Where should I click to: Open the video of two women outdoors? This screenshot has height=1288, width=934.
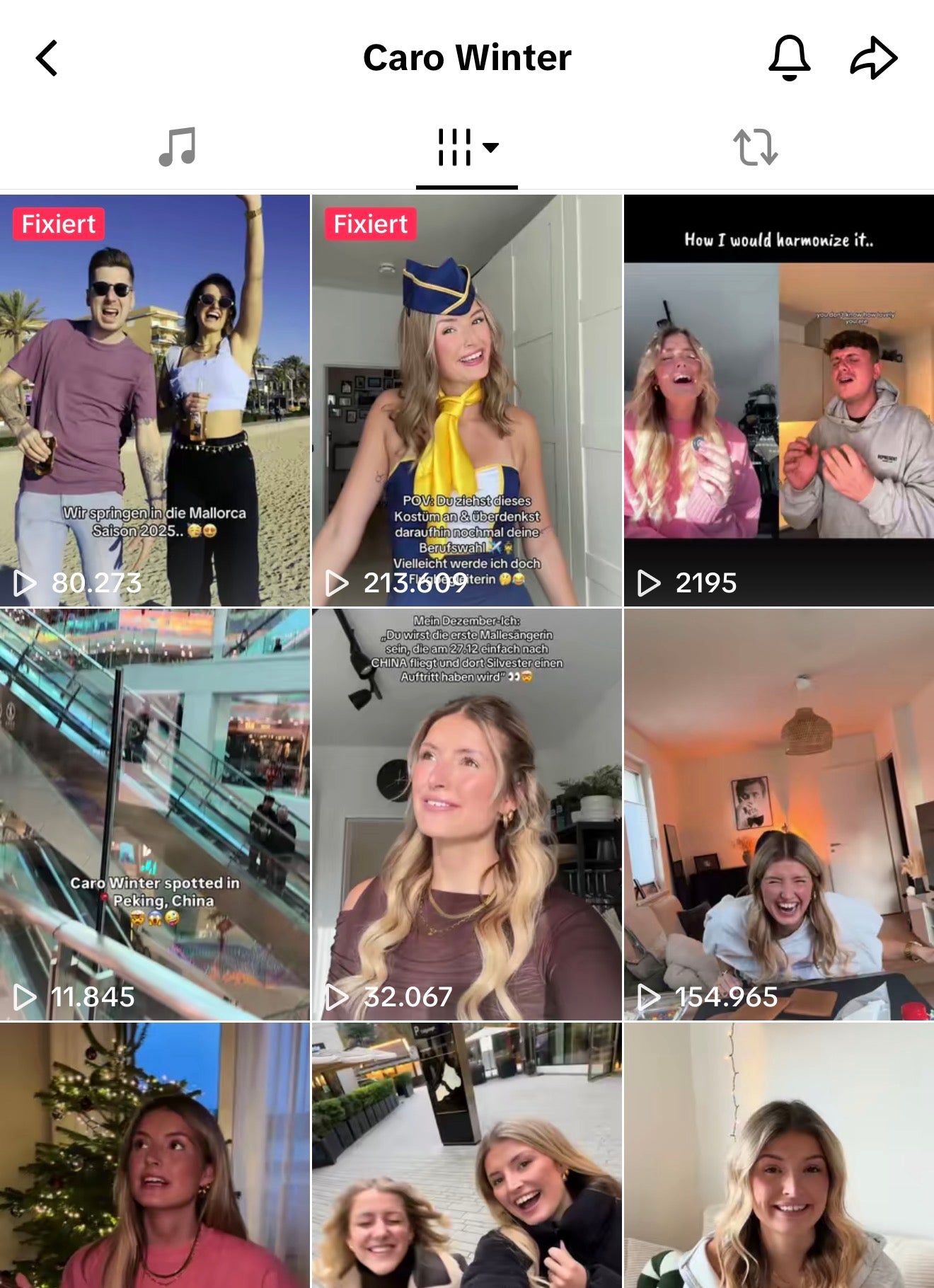(x=467, y=1155)
